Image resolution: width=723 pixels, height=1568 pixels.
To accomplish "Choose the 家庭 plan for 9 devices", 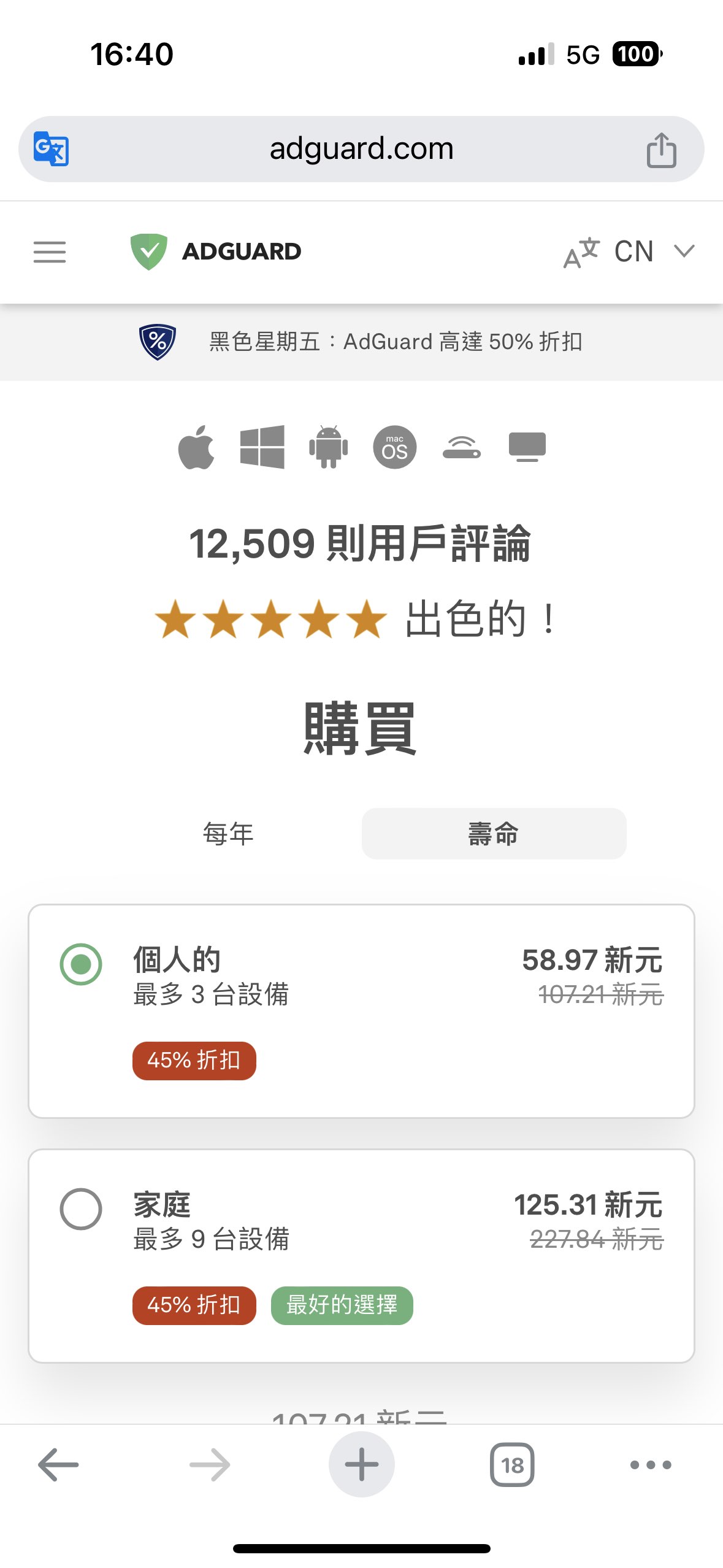I will tap(81, 1209).
